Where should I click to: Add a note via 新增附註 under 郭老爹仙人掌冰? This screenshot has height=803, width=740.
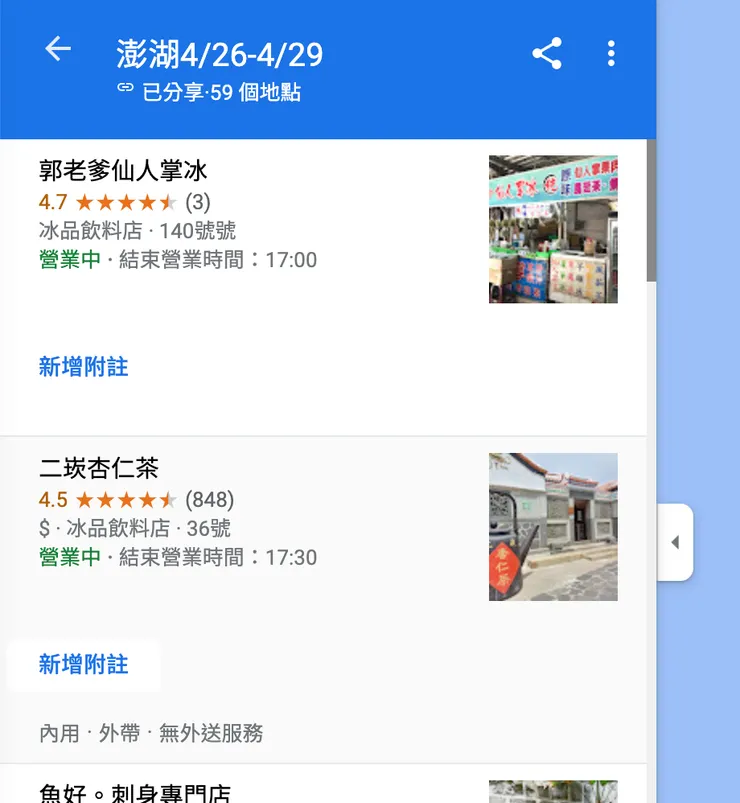click(83, 367)
